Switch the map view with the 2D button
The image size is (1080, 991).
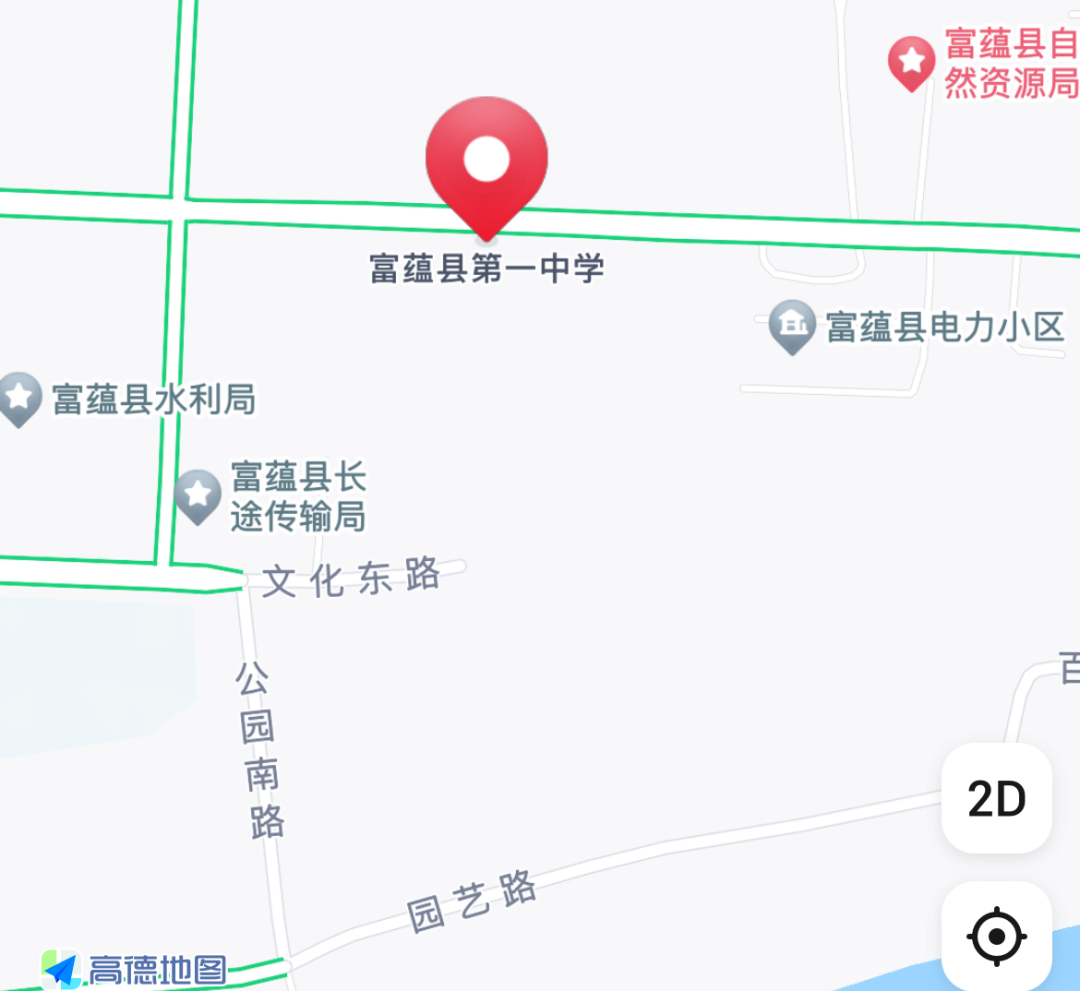(x=996, y=799)
